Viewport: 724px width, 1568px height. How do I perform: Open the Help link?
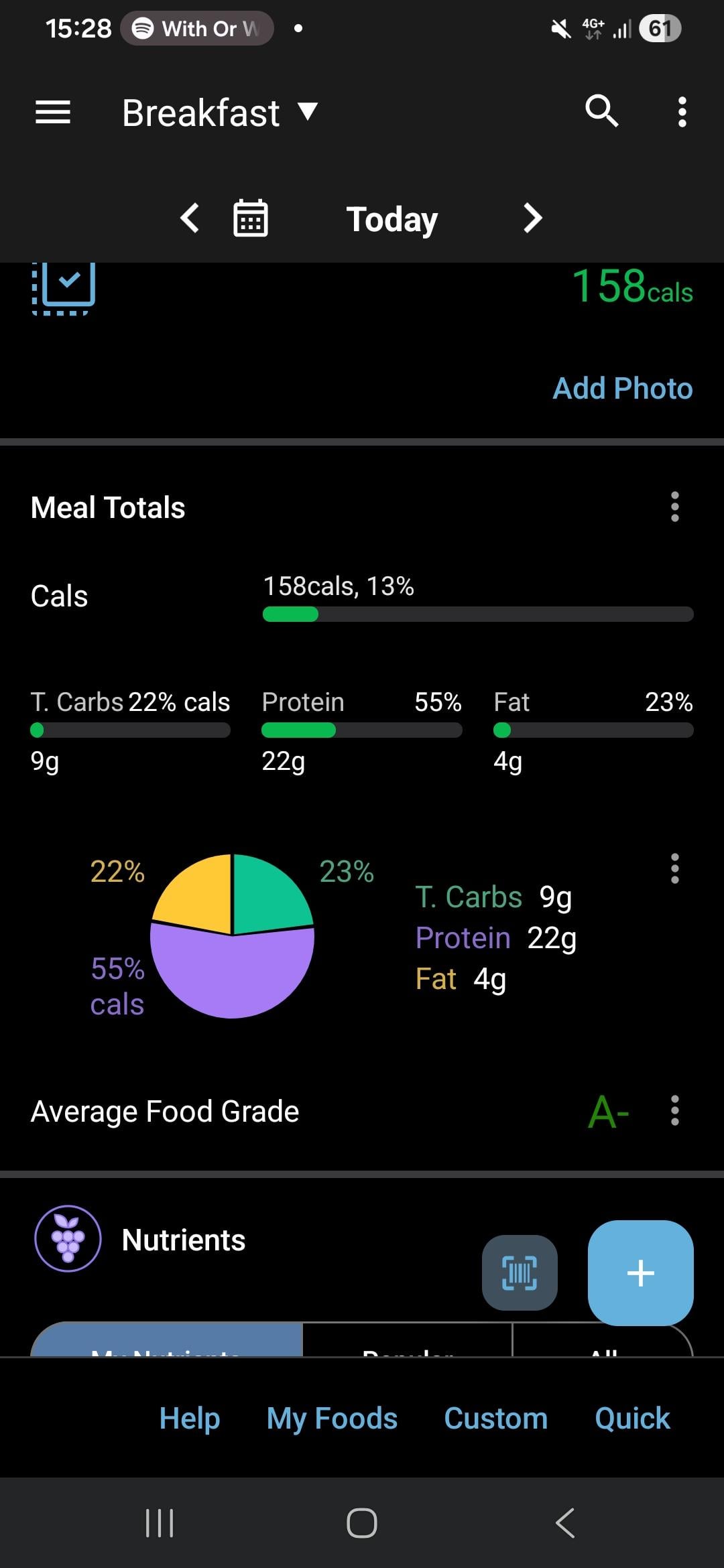[x=190, y=1419]
